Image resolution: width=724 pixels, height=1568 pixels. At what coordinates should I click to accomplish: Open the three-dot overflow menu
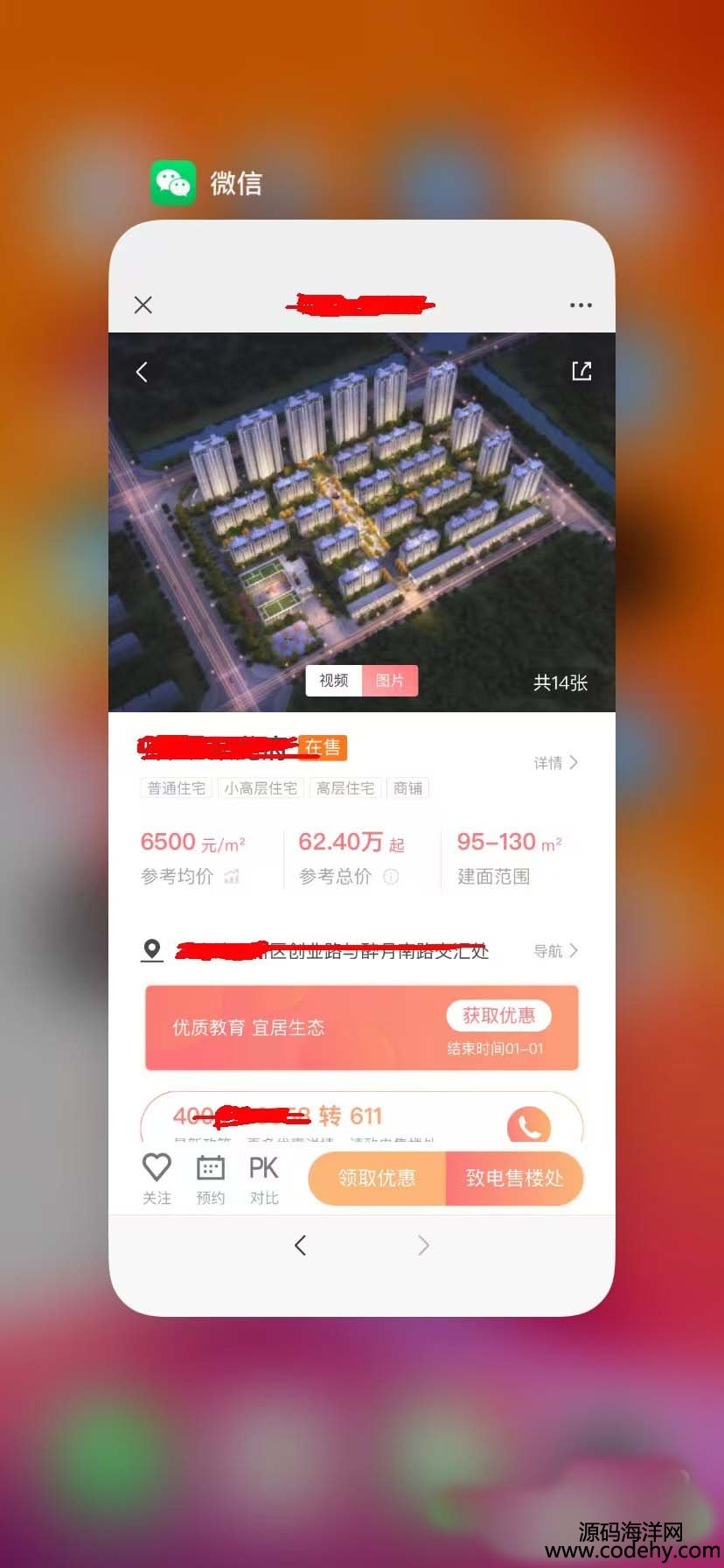point(581,305)
